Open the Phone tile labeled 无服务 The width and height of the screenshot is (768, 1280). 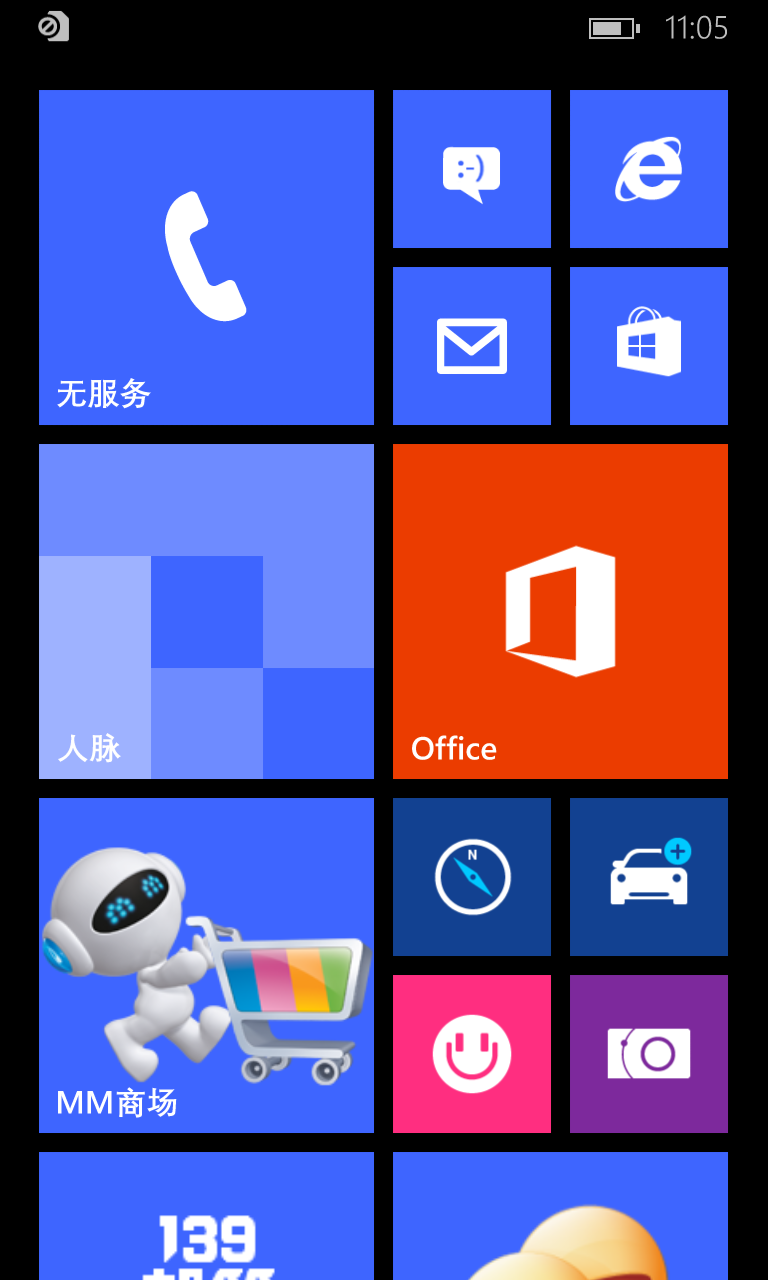206,257
